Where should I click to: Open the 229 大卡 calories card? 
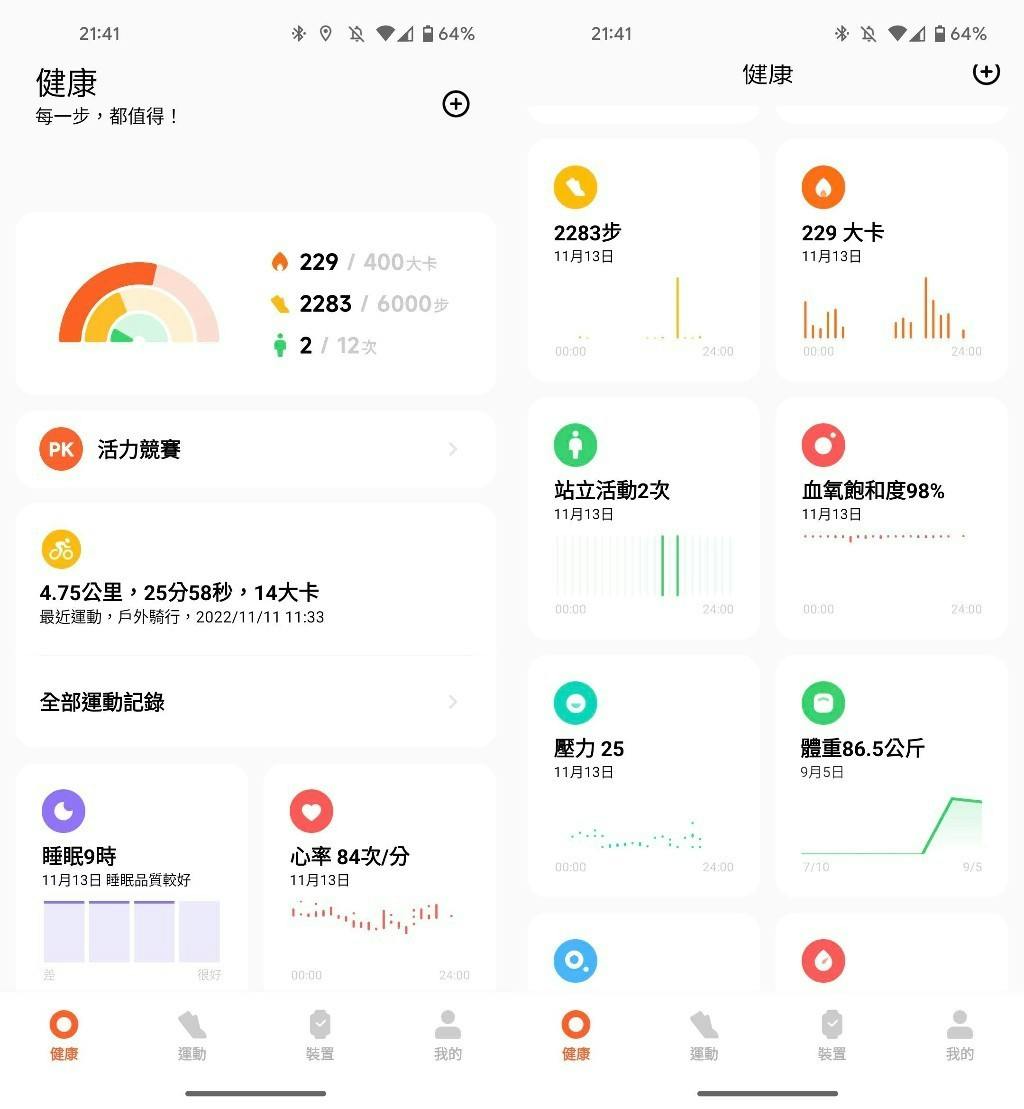tap(891, 262)
